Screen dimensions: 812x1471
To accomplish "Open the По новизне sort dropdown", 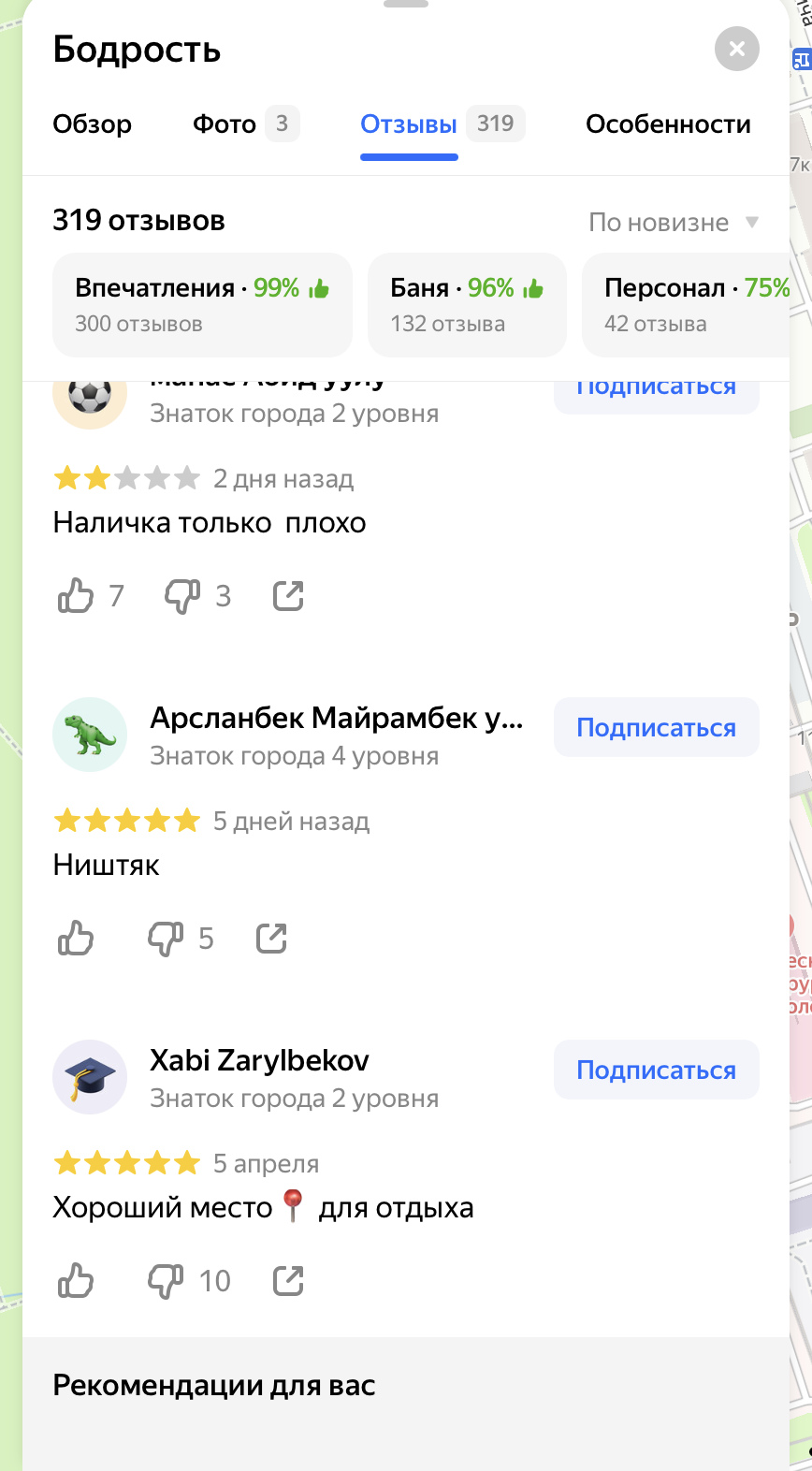I will tap(674, 223).
